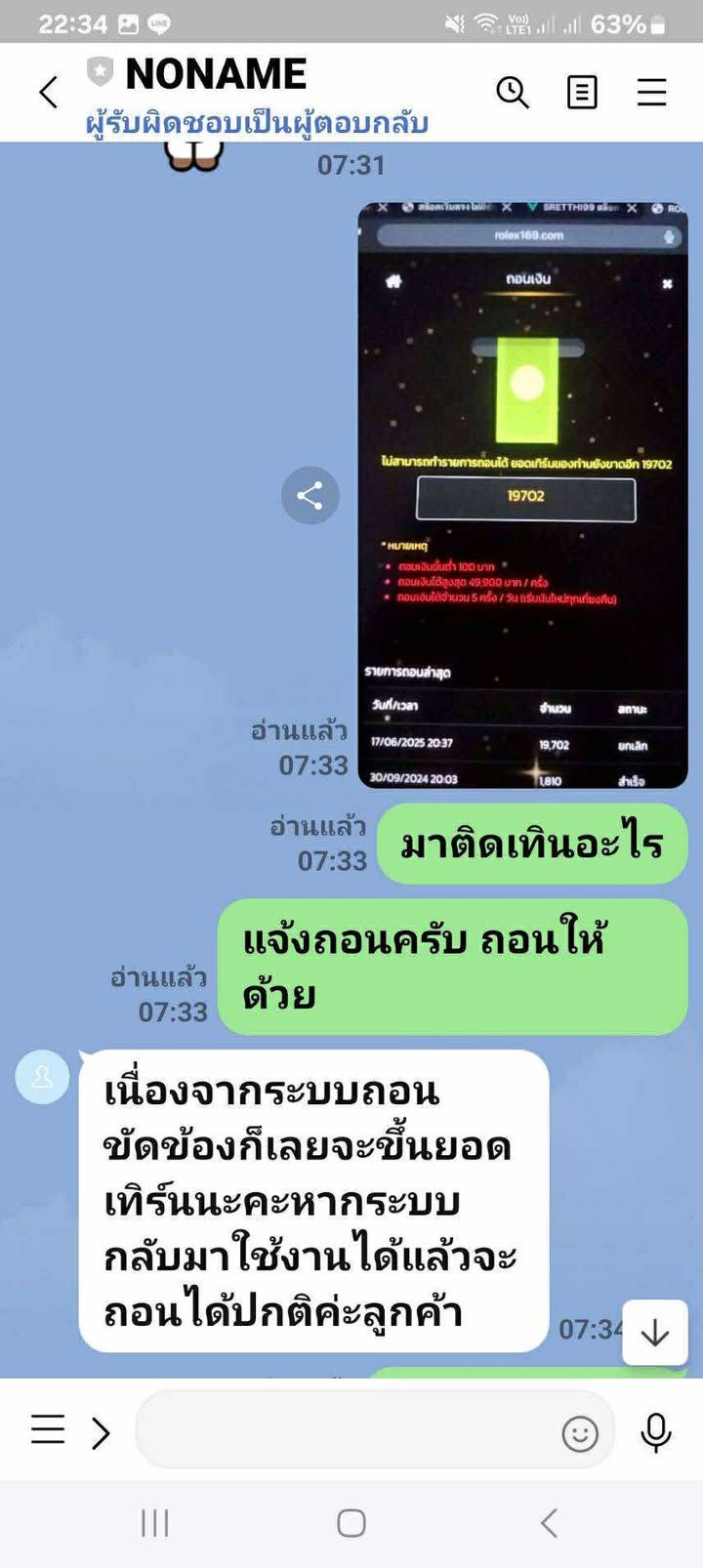Image resolution: width=703 pixels, height=1568 pixels.
Task: Open the emoji sticker picker
Action: click(580, 1433)
